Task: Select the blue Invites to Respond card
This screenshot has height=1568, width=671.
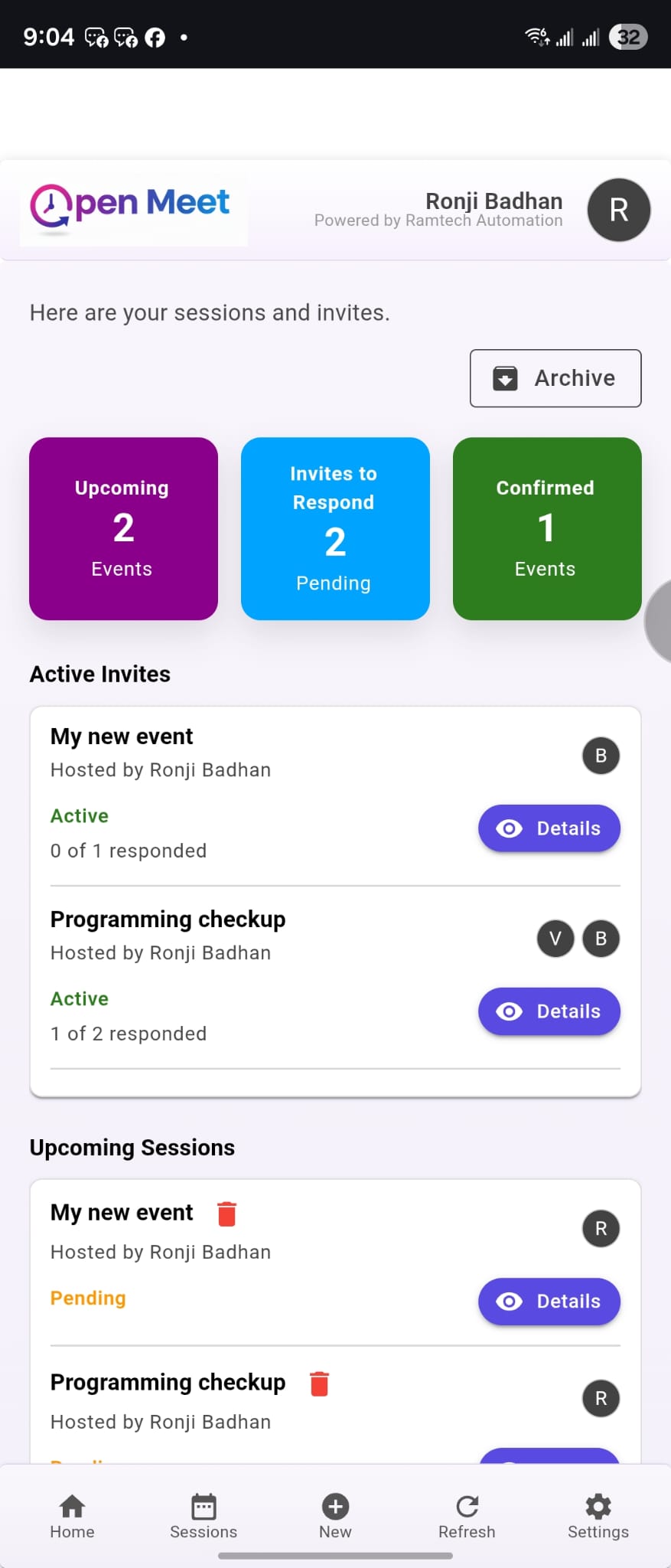Action: tap(334, 529)
